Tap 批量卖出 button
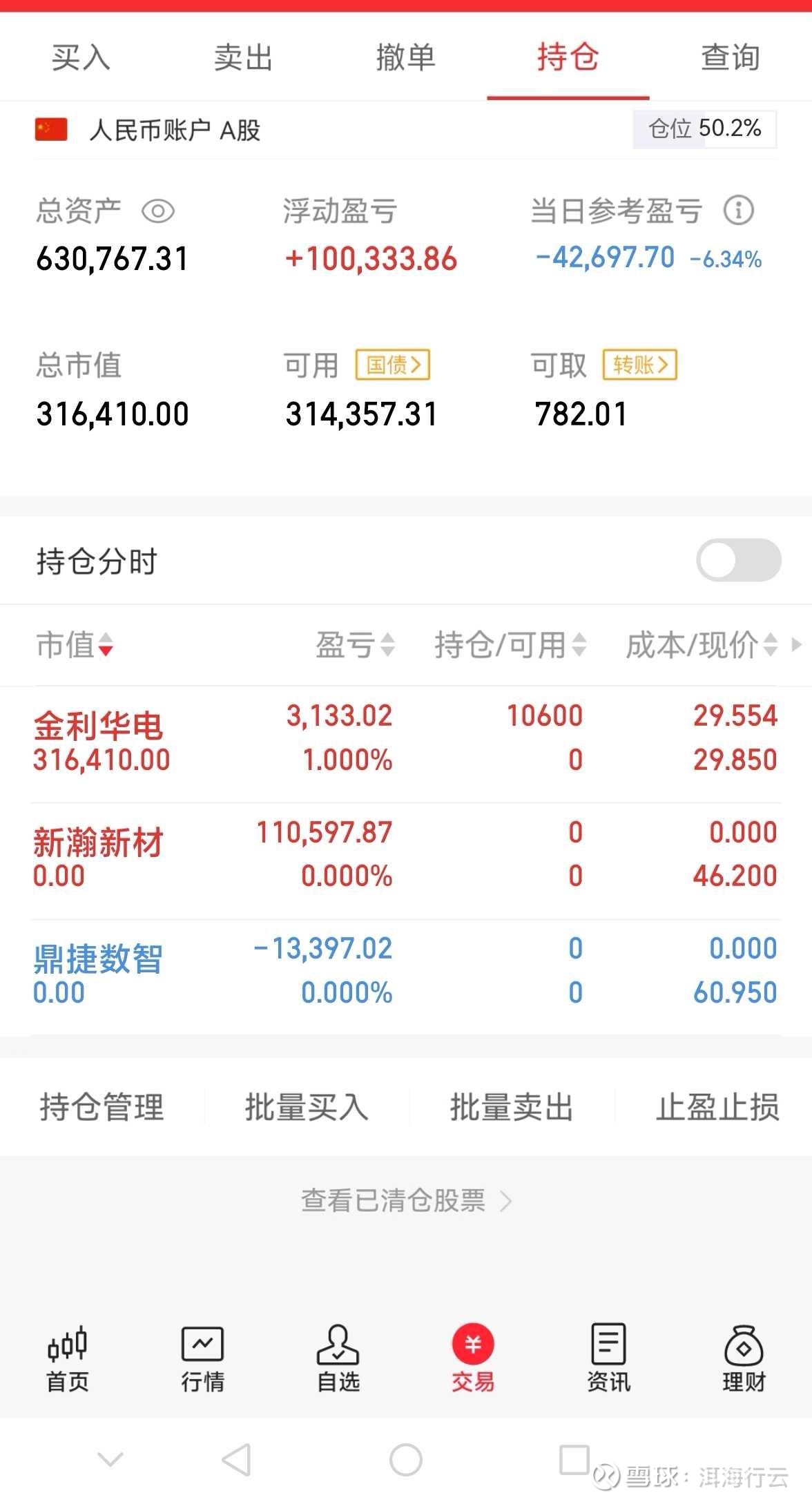The width and height of the screenshot is (812, 1502). pos(512,1107)
